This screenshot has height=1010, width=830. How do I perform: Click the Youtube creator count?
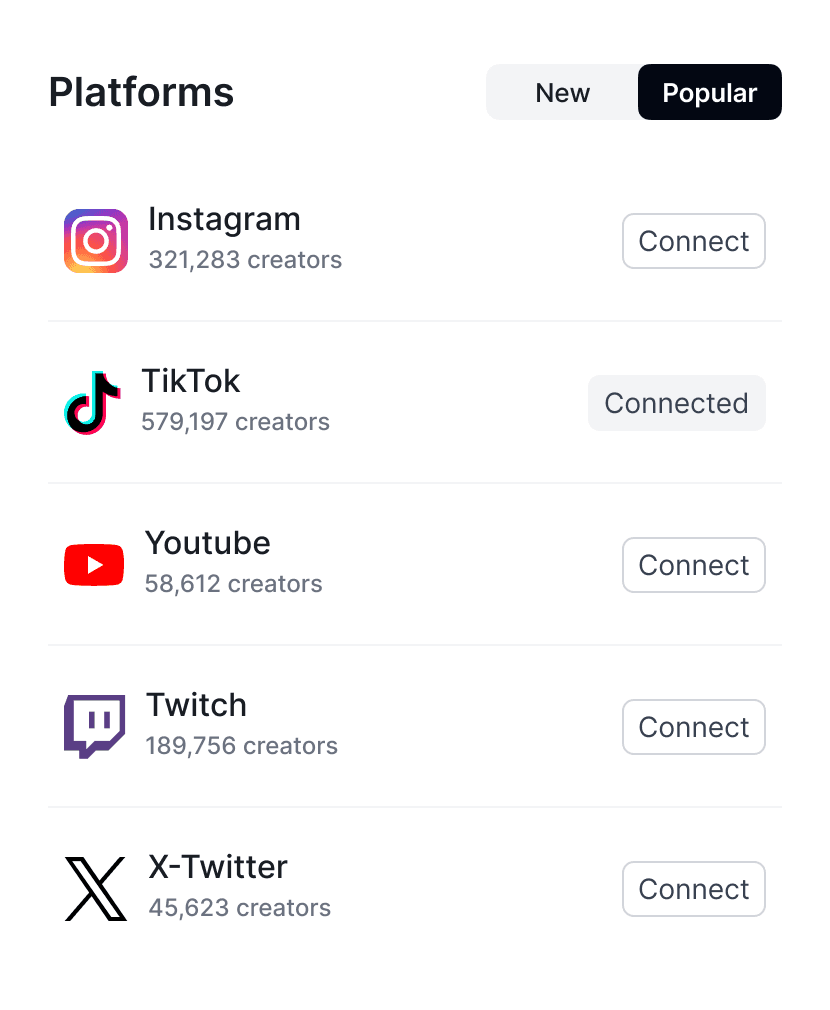coord(234,584)
